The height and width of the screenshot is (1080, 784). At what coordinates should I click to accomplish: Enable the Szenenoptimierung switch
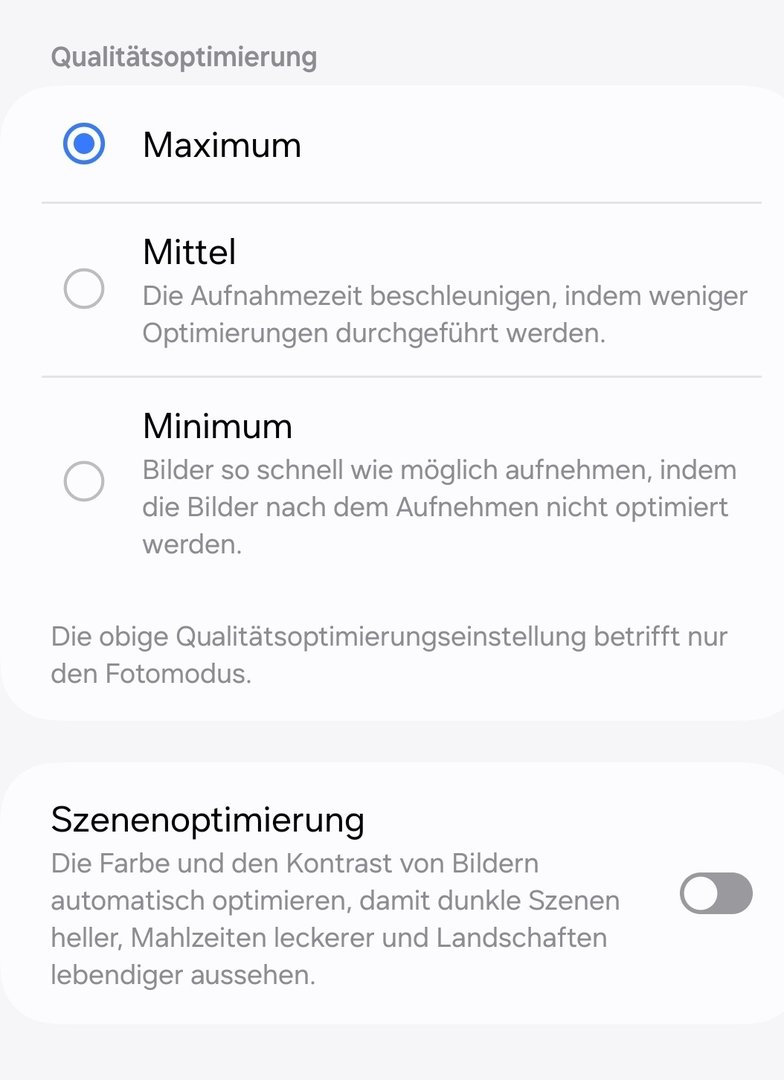coord(715,893)
